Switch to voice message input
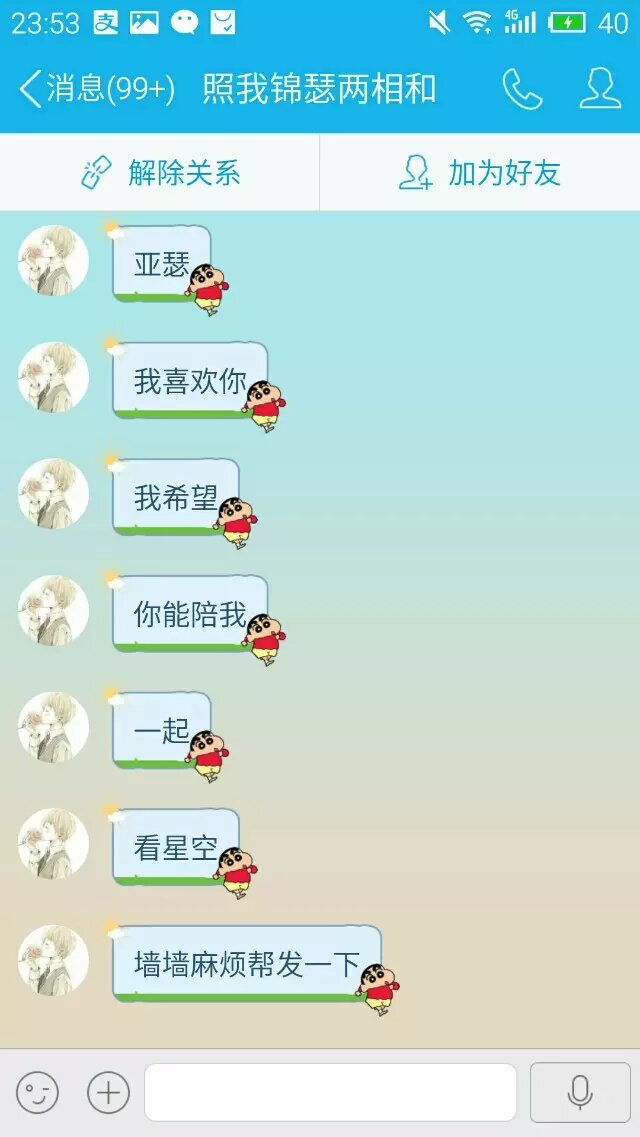640x1137 pixels. (580, 1092)
